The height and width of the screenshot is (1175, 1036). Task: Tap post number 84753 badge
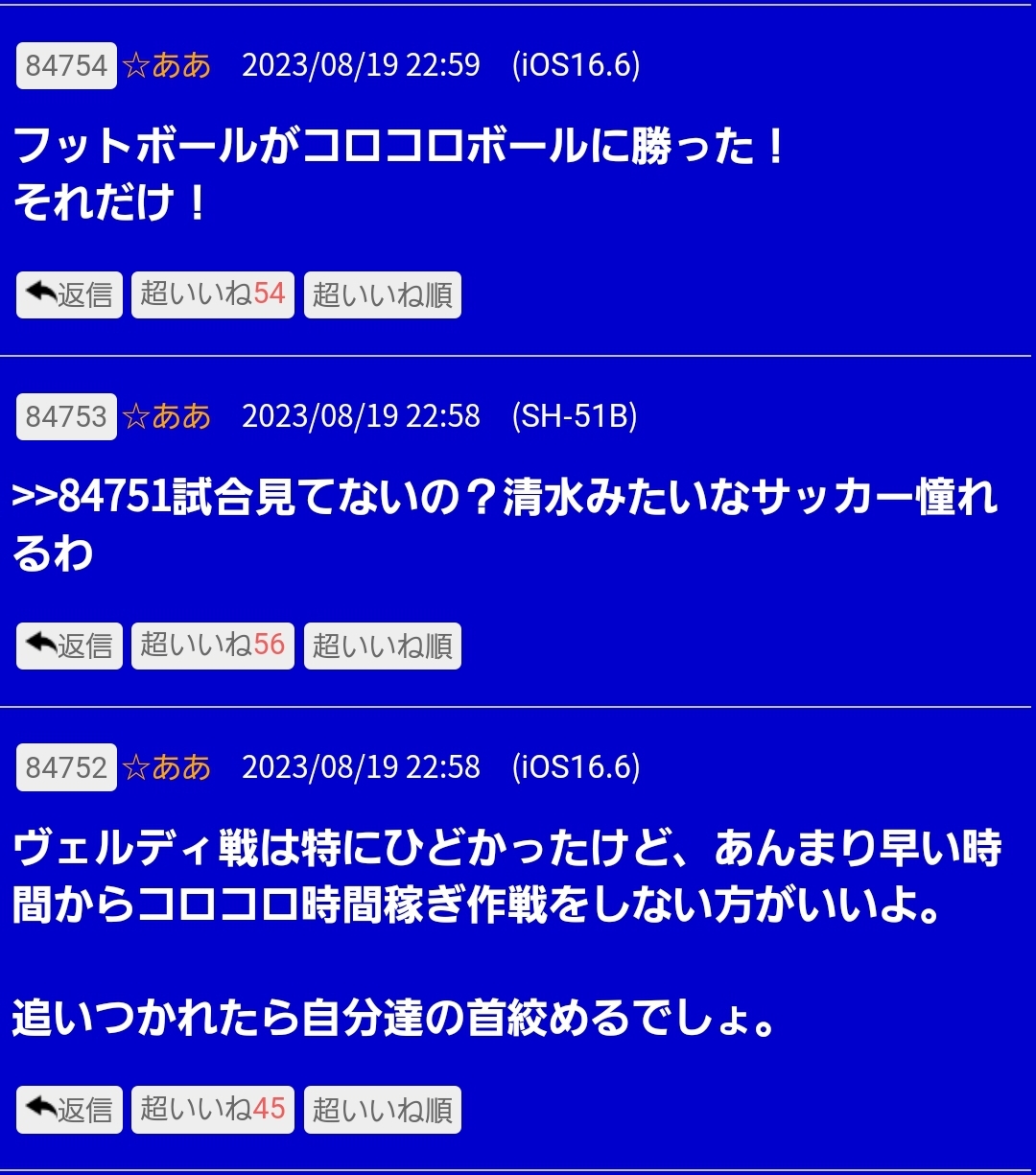pos(66,416)
